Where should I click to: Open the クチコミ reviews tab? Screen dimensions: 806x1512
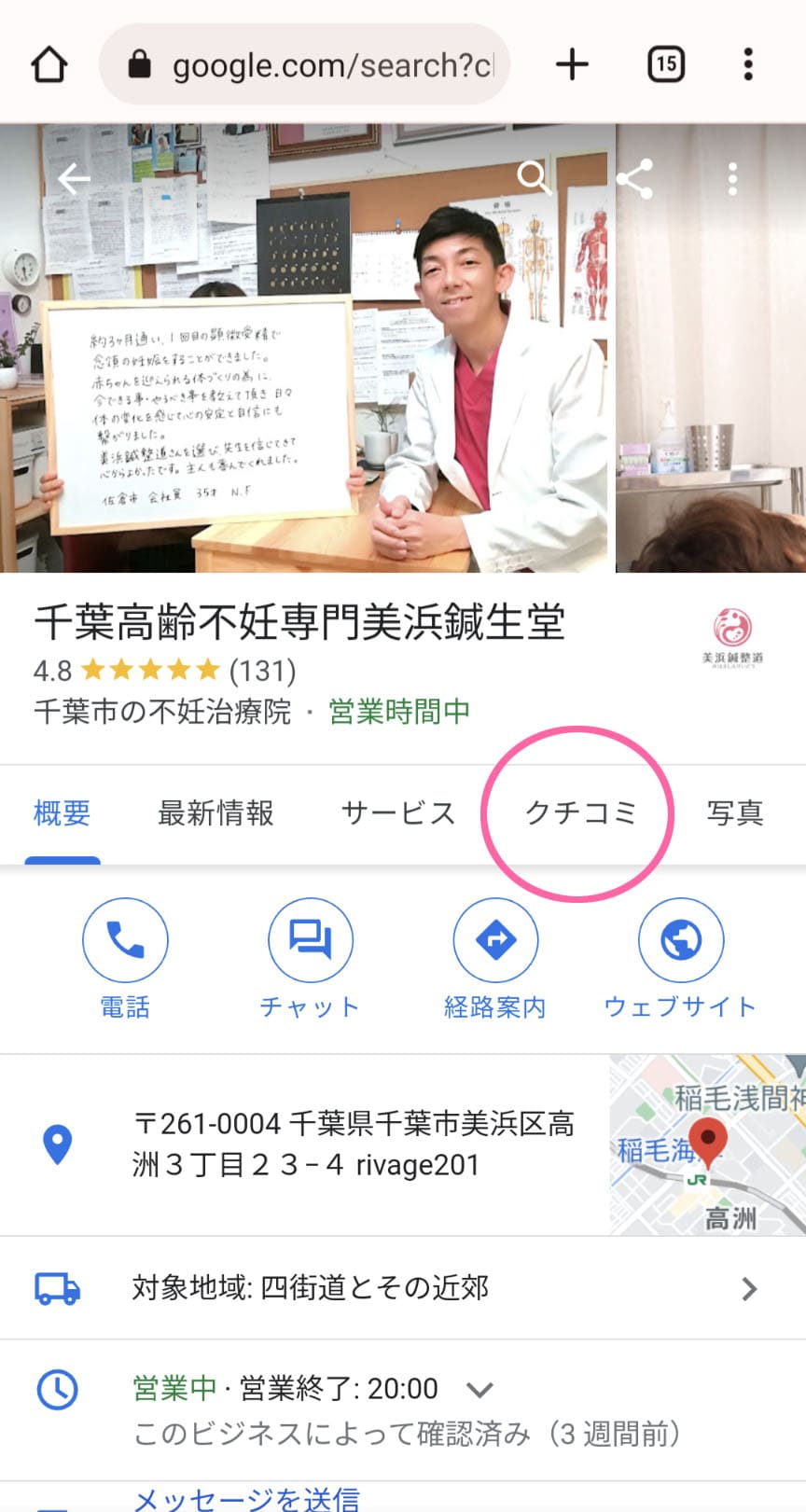point(579,813)
